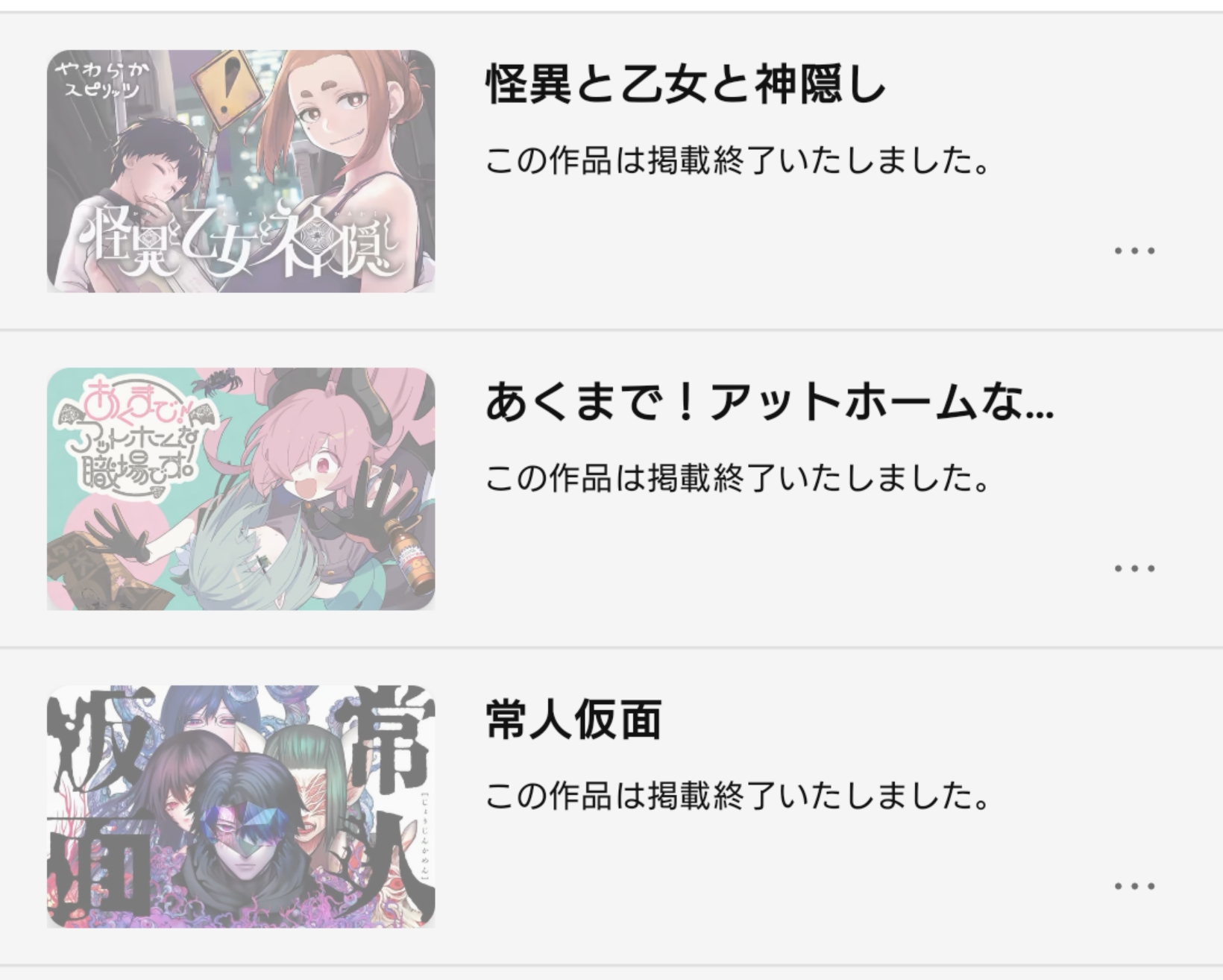
Task: Open the あくまで！アットホームな… manga entry
Action: click(768, 401)
